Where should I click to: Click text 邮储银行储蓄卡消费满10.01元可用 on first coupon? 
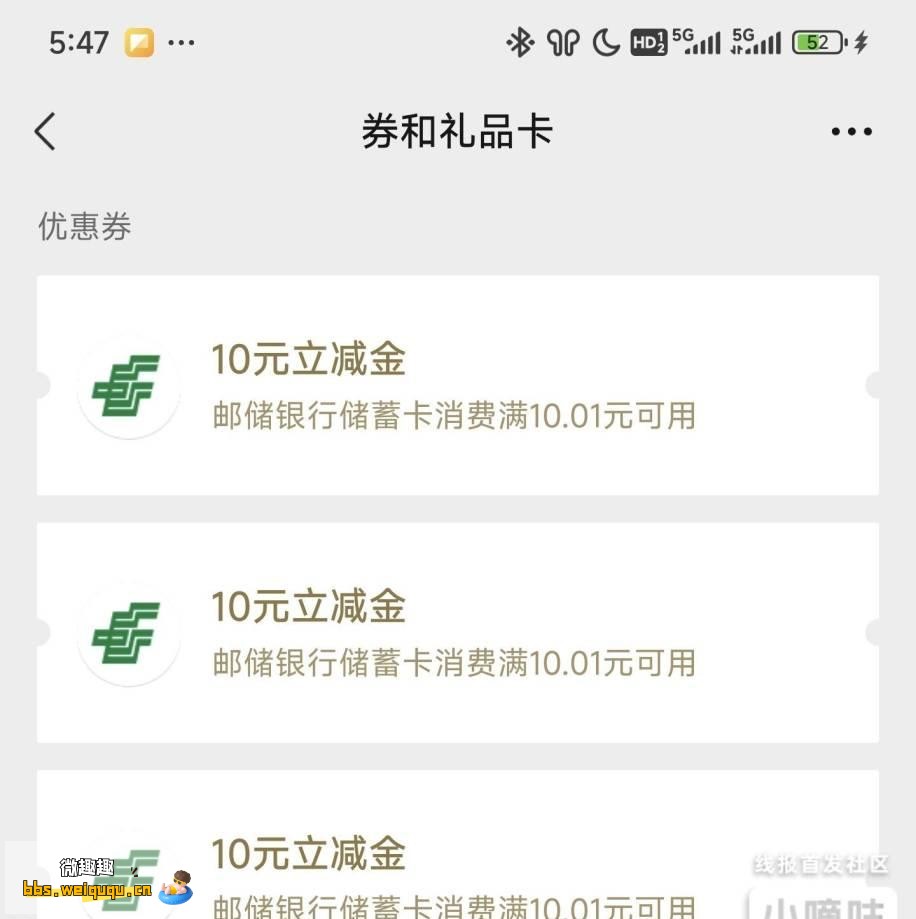pos(455,416)
